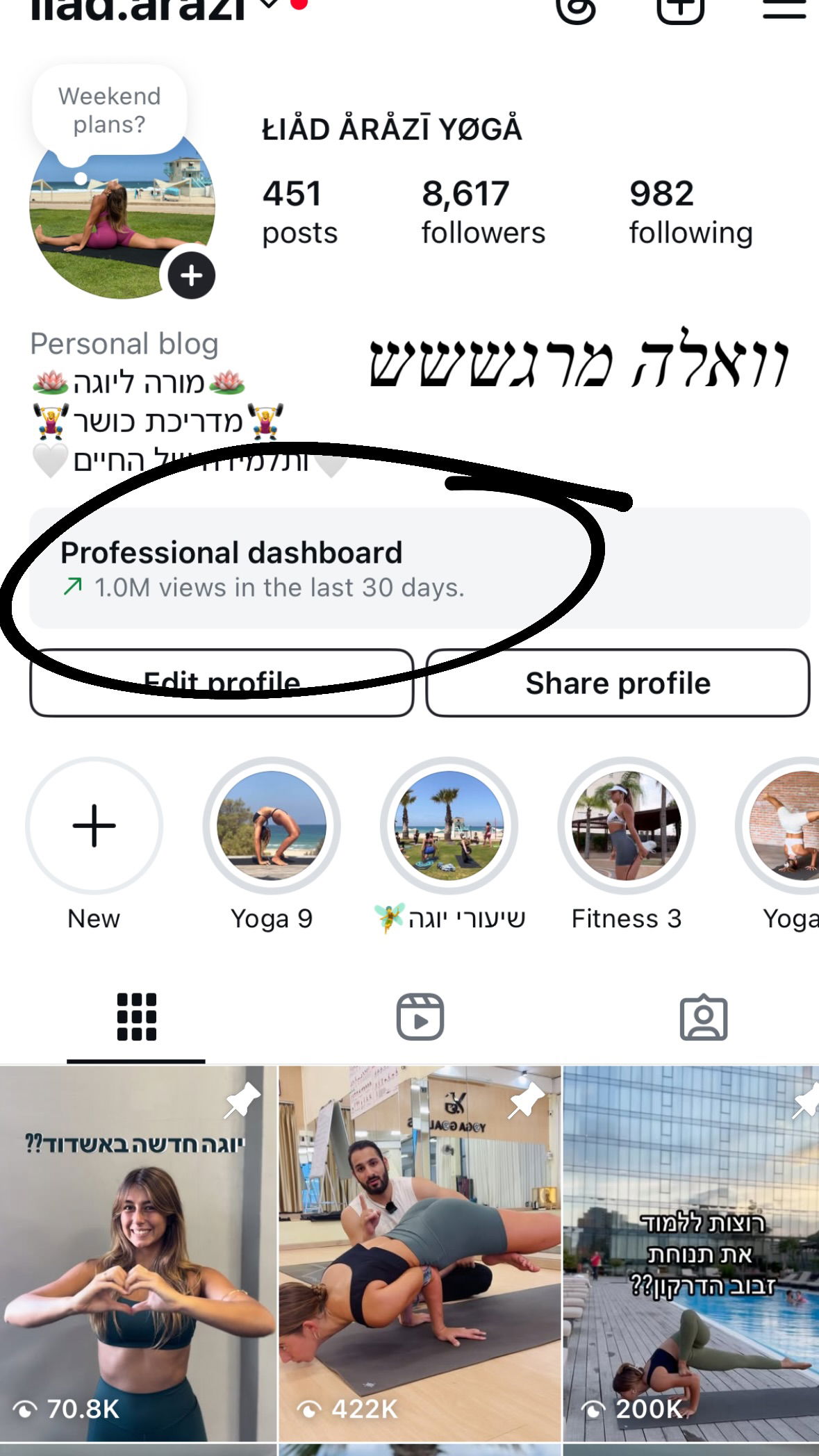819x1456 pixels.
Task: Open the New highlight creator
Action: [94, 825]
